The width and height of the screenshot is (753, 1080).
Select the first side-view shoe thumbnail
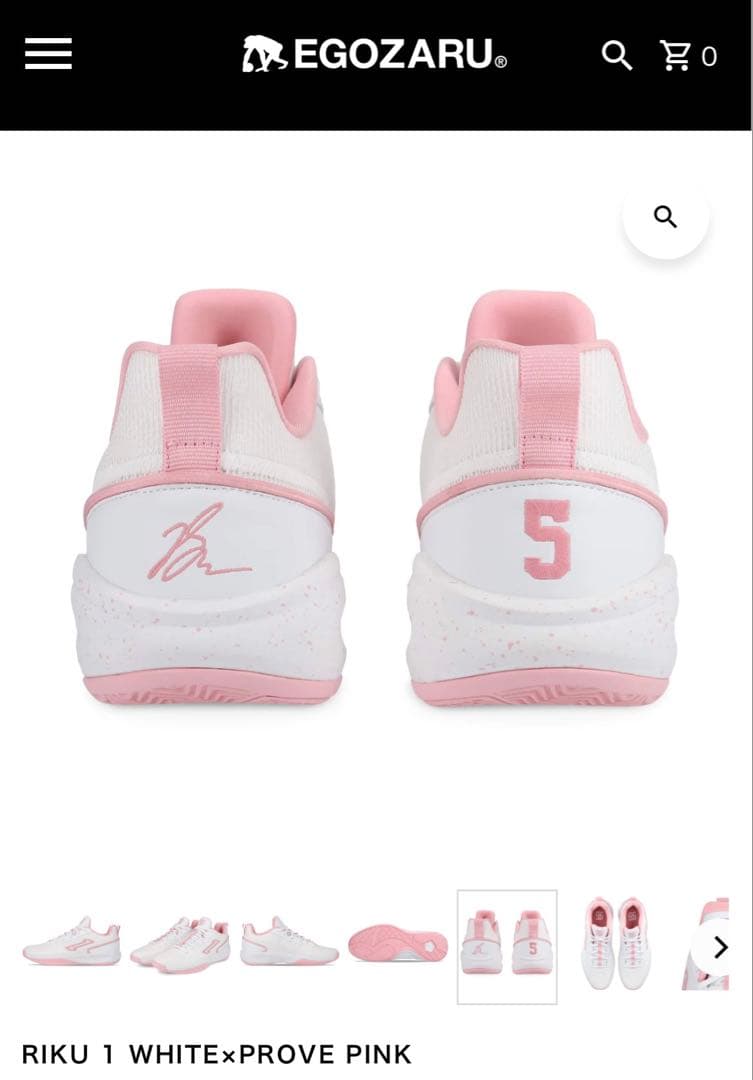pyautogui.click(x=72, y=942)
